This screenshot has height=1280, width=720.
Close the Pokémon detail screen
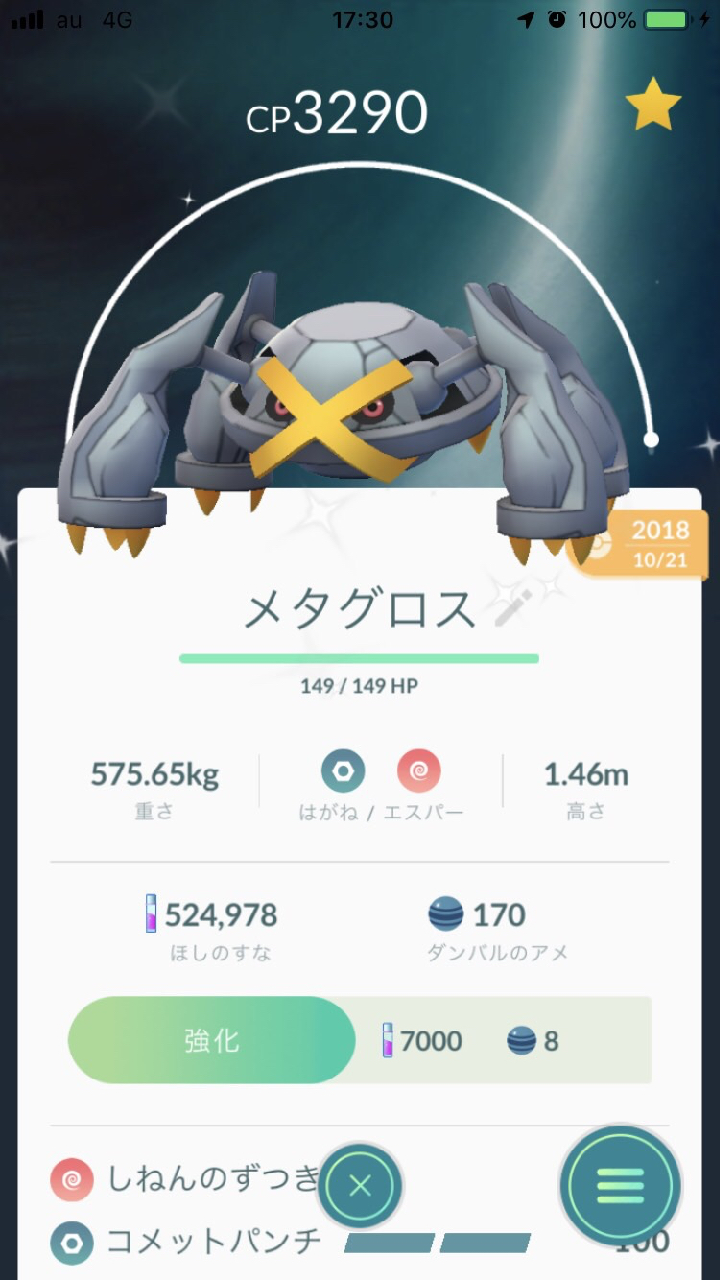click(x=360, y=1187)
